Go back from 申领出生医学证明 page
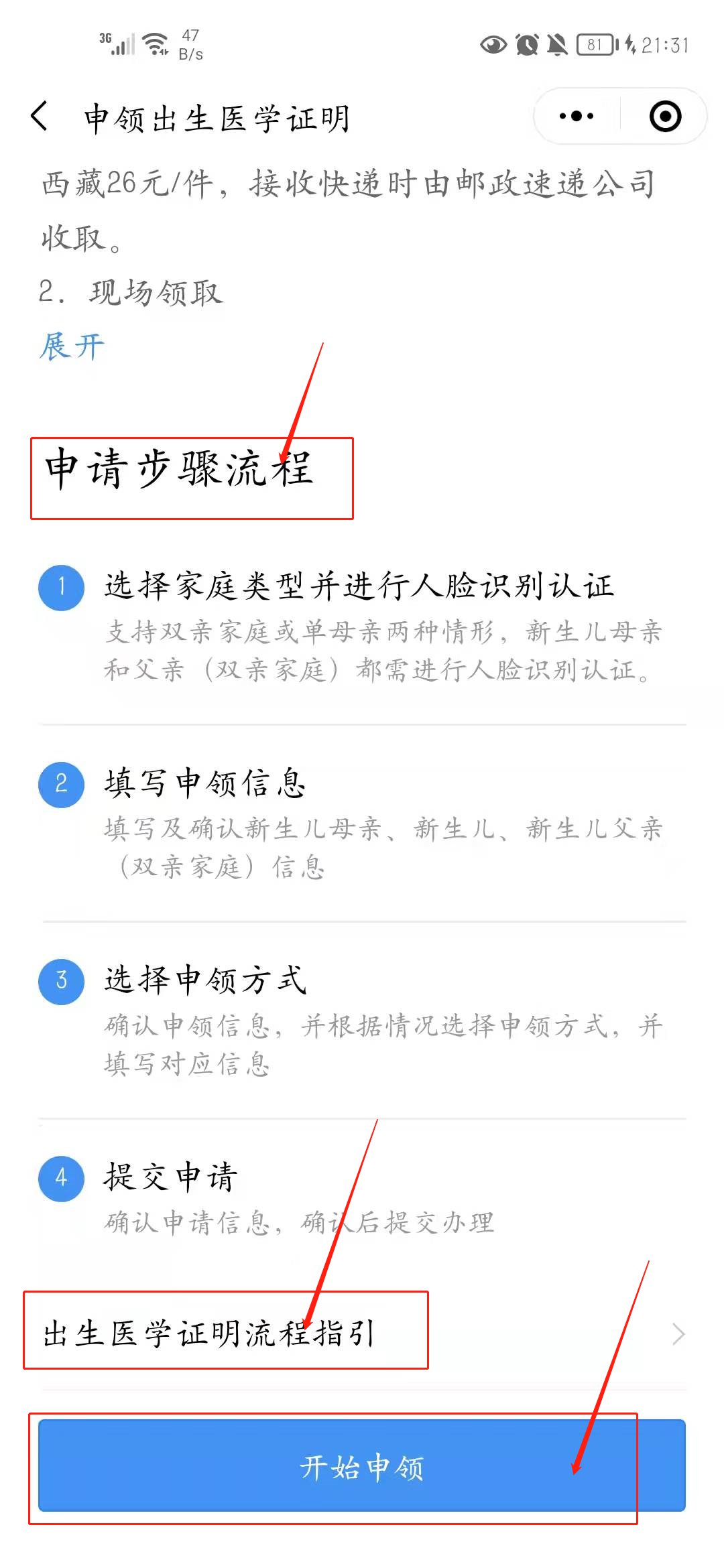This screenshot has width=724, height=1568. pyautogui.click(x=40, y=117)
